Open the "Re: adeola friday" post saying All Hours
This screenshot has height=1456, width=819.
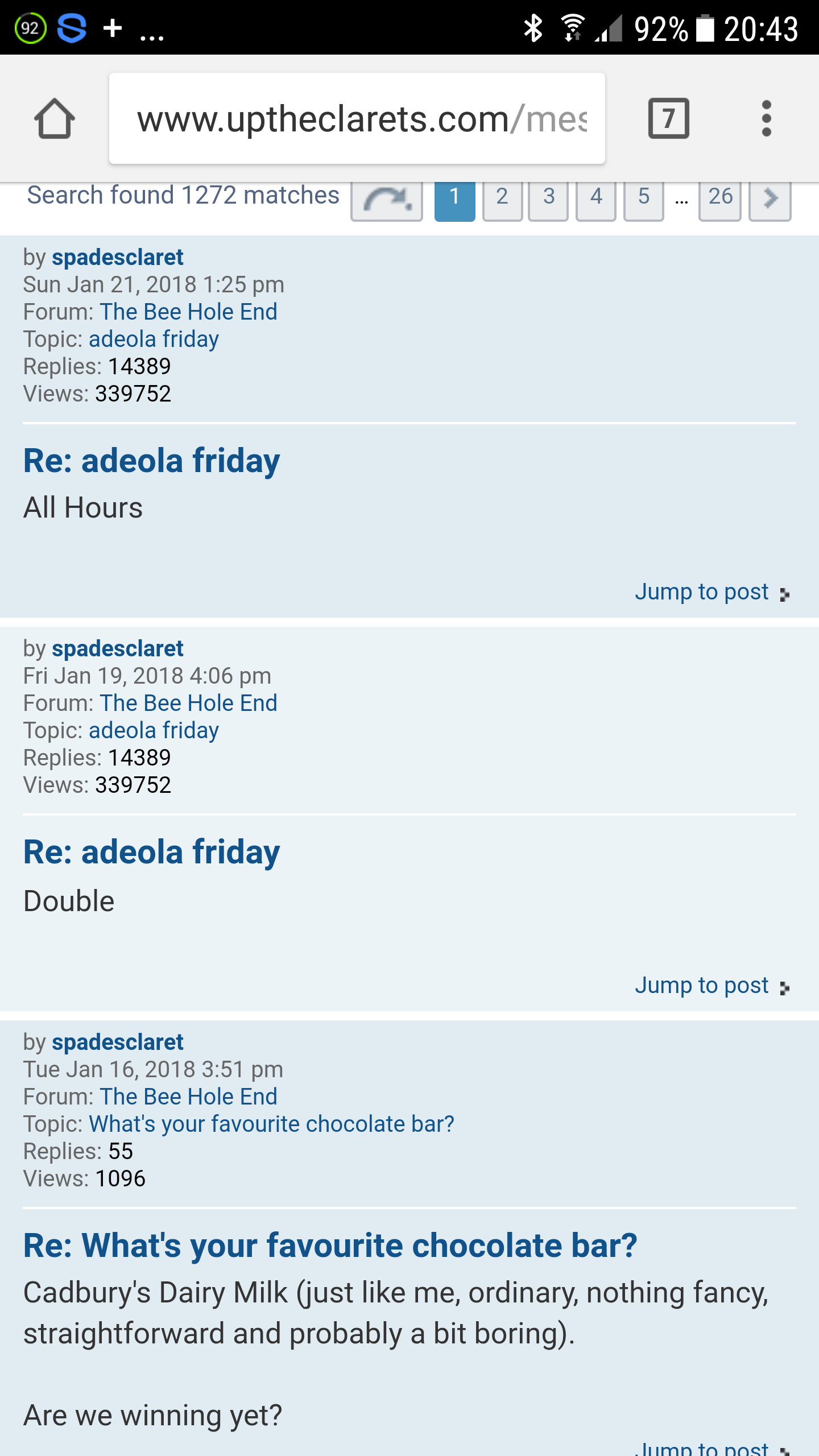pyautogui.click(x=151, y=461)
